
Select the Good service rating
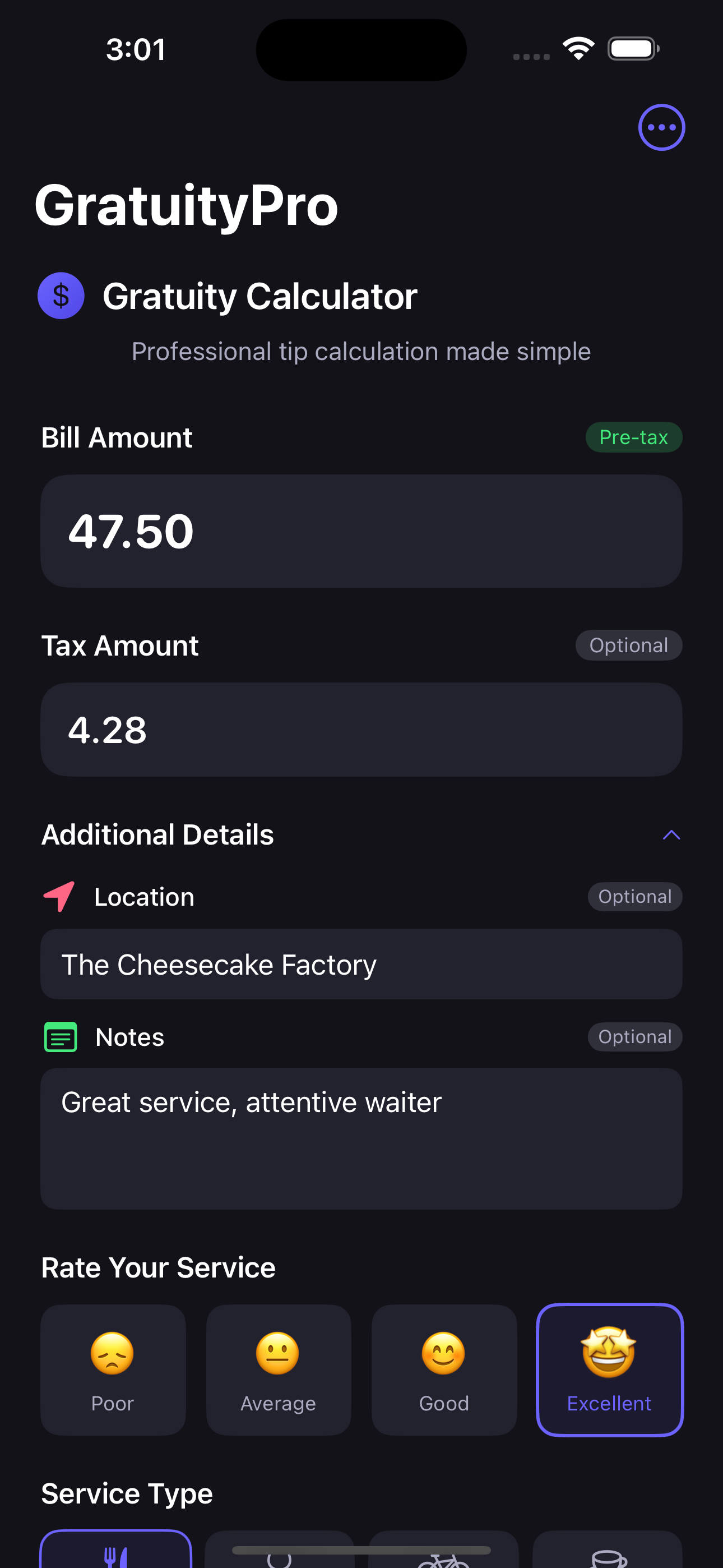point(444,1369)
